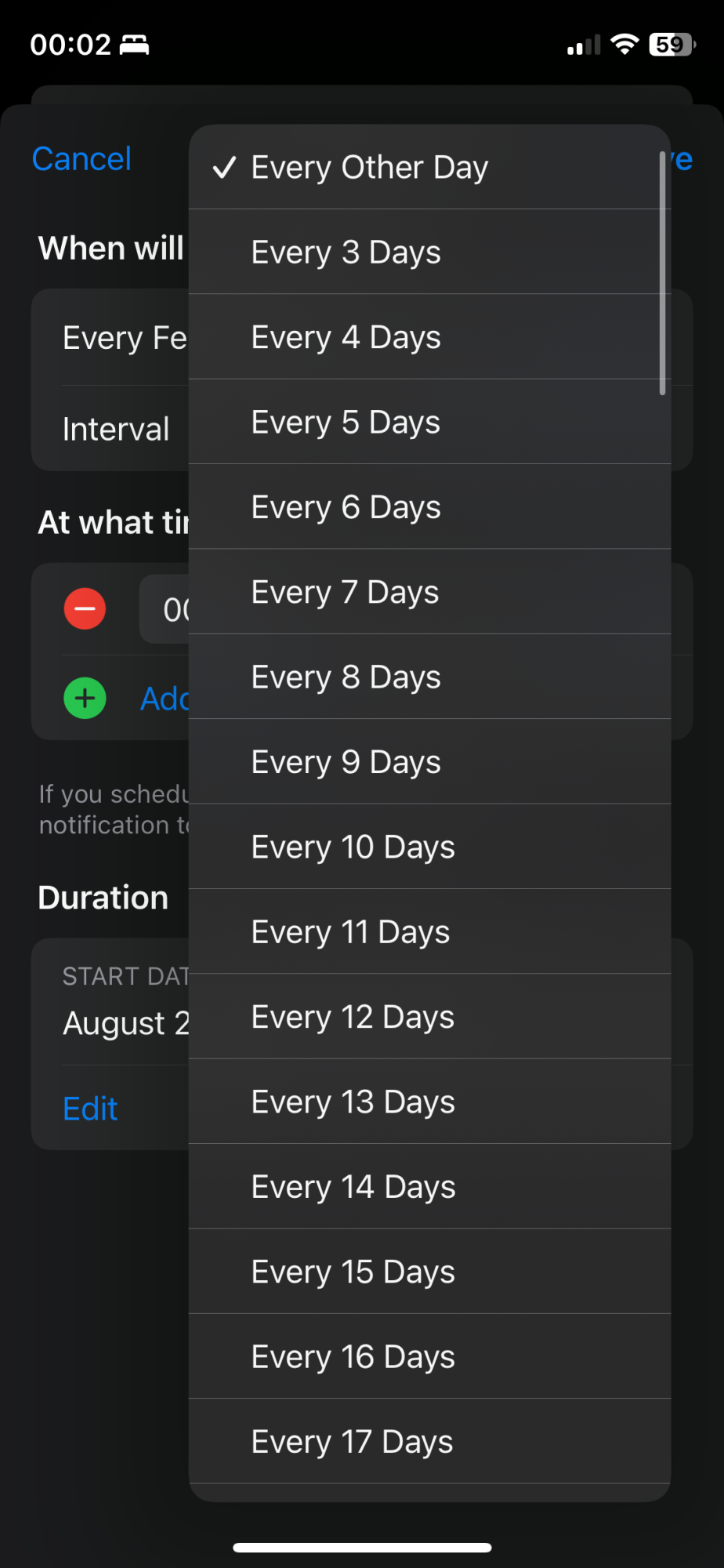
Task: Select Every 15 Days
Action: click(x=429, y=1272)
